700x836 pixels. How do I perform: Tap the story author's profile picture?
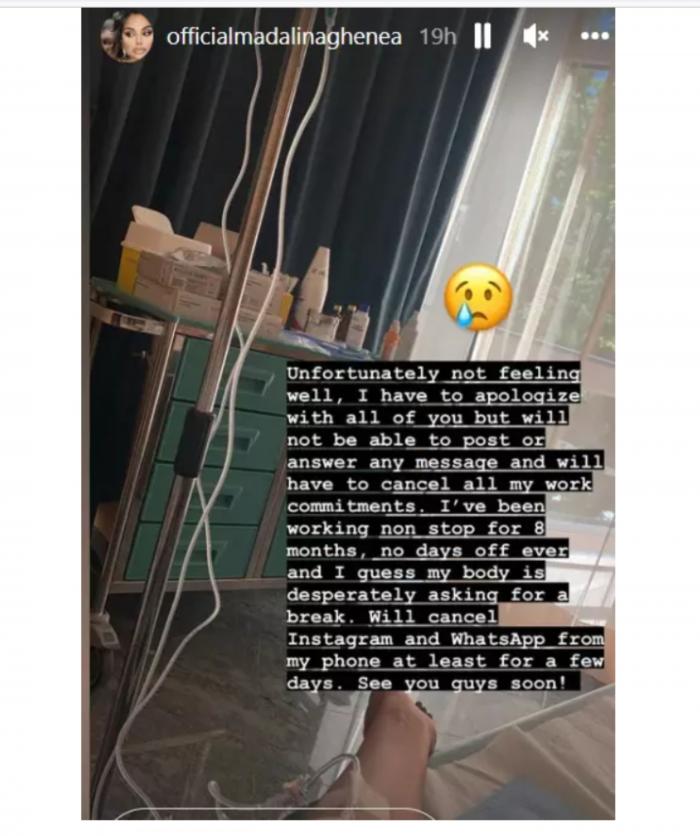point(126,38)
